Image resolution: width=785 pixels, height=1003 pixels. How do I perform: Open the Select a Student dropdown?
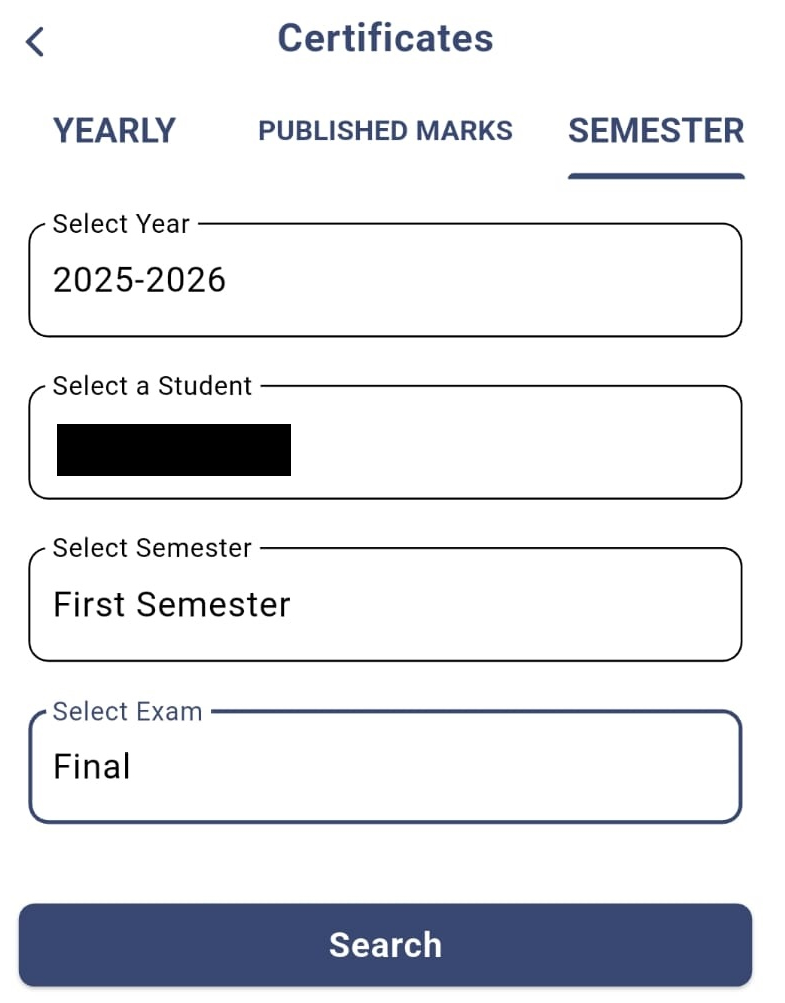385,443
